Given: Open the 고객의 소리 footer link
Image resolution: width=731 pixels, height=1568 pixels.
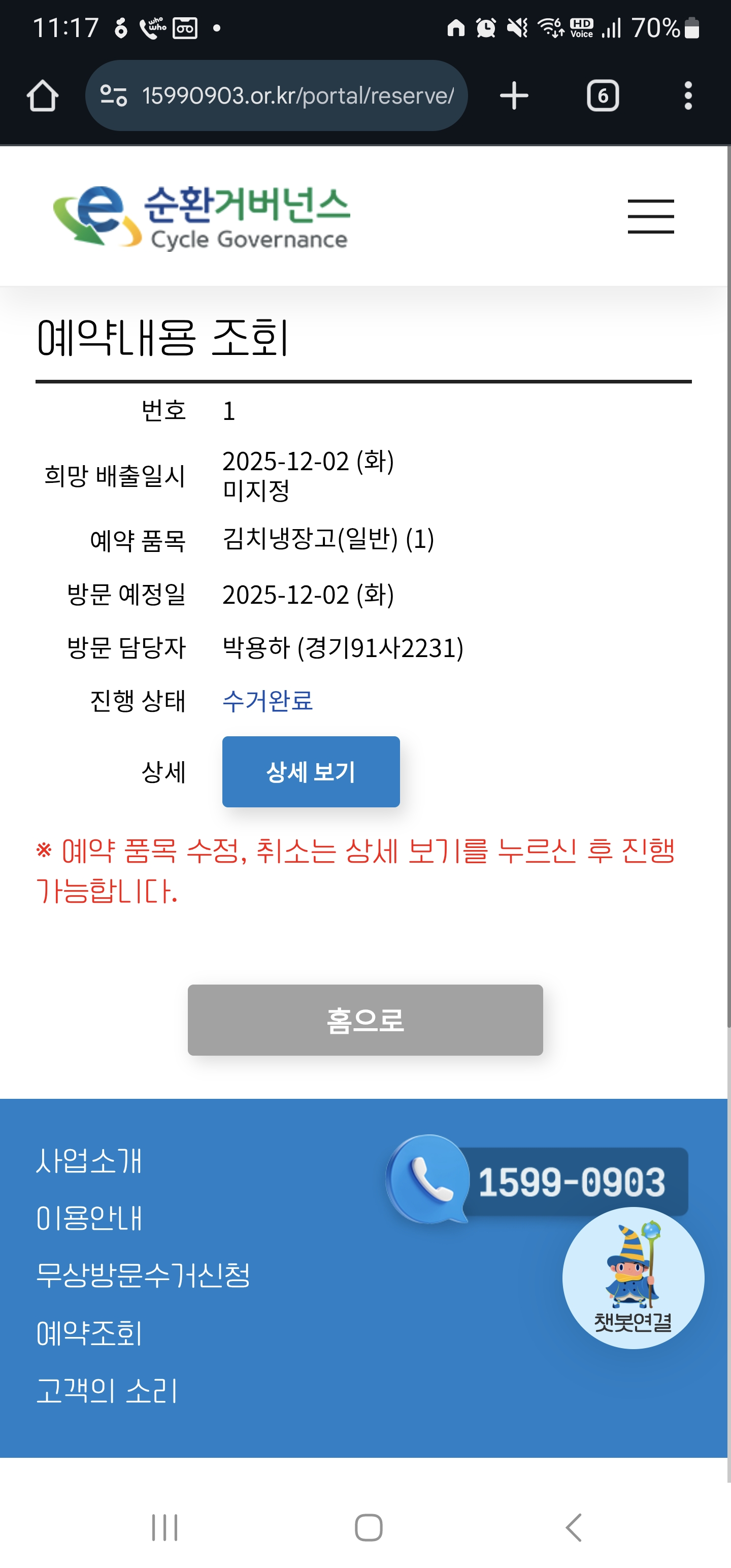Looking at the screenshot, I should coord(107,1391).
